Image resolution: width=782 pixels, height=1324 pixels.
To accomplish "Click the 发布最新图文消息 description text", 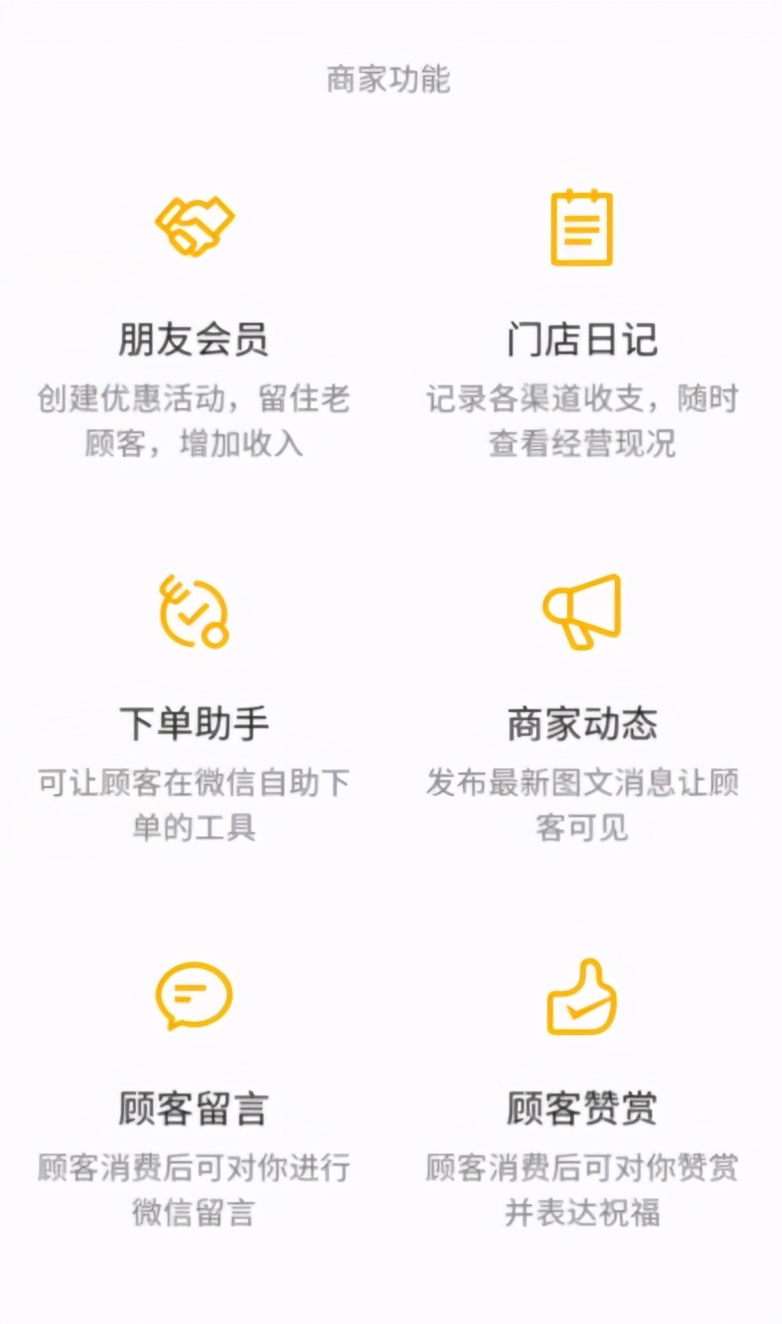I will coord(581,786).
